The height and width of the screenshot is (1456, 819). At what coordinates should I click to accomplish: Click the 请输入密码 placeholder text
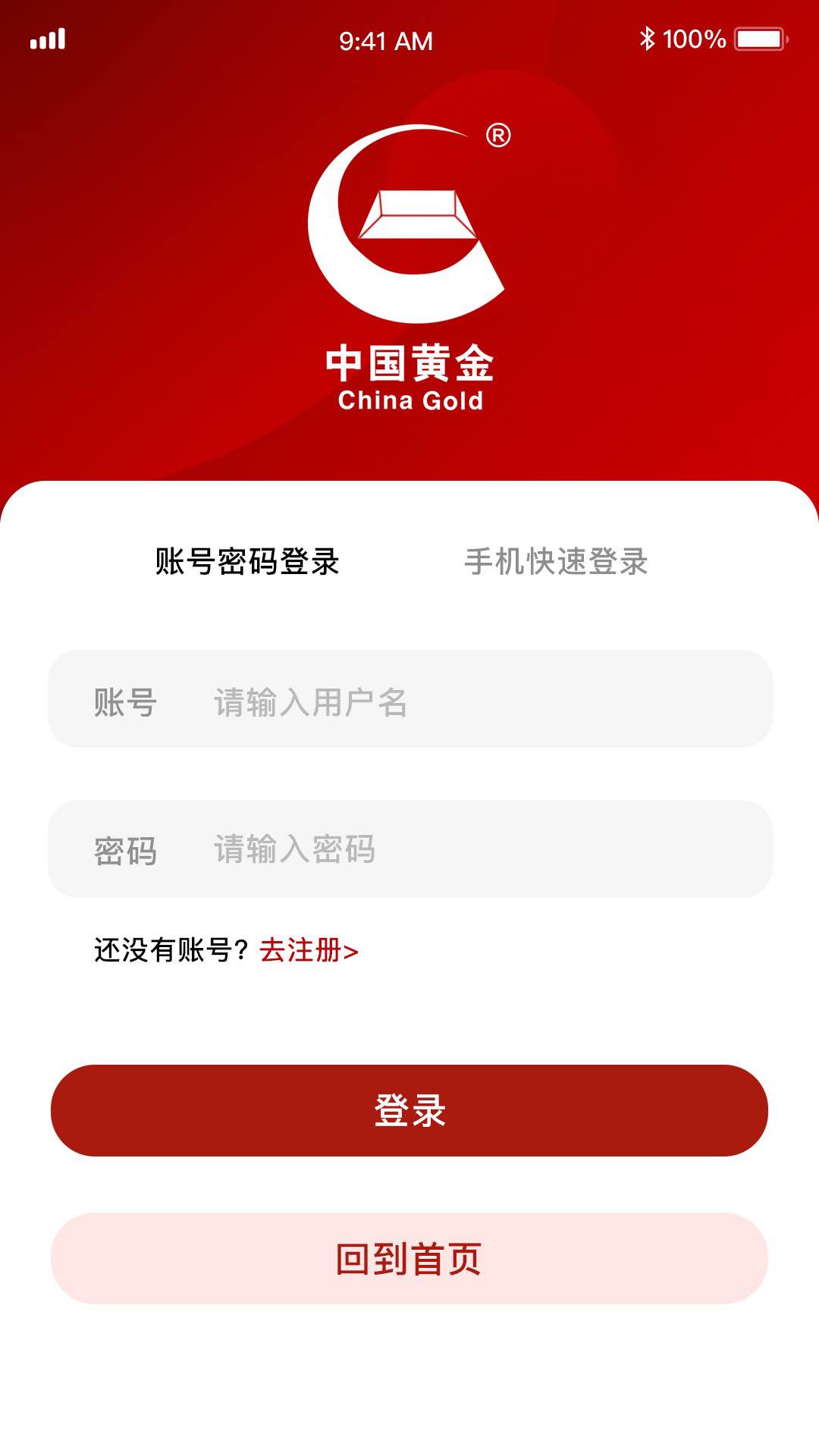pyautogui.click(x=296, y=851)
